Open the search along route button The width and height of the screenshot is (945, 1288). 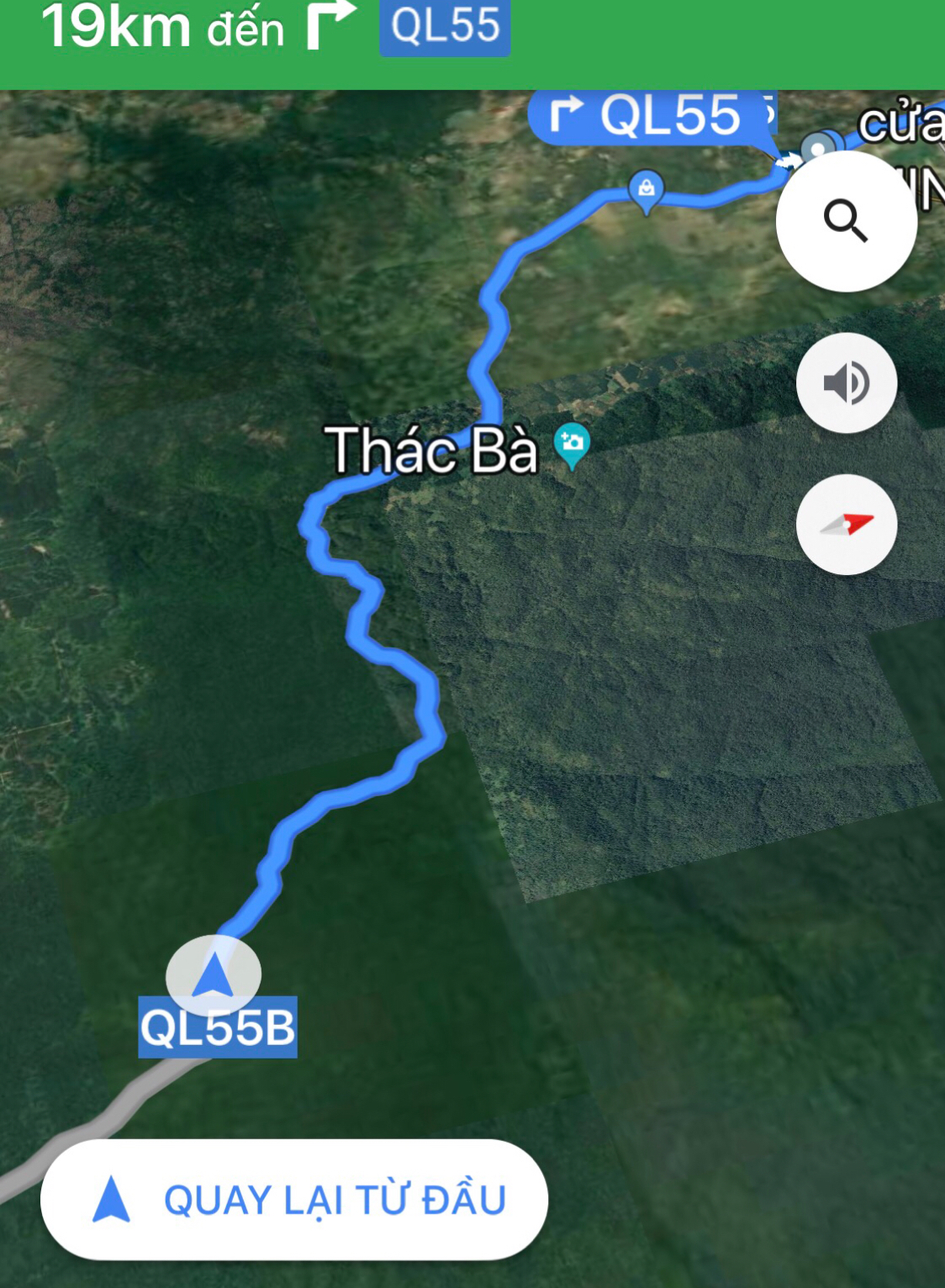(x=846, y=221)
